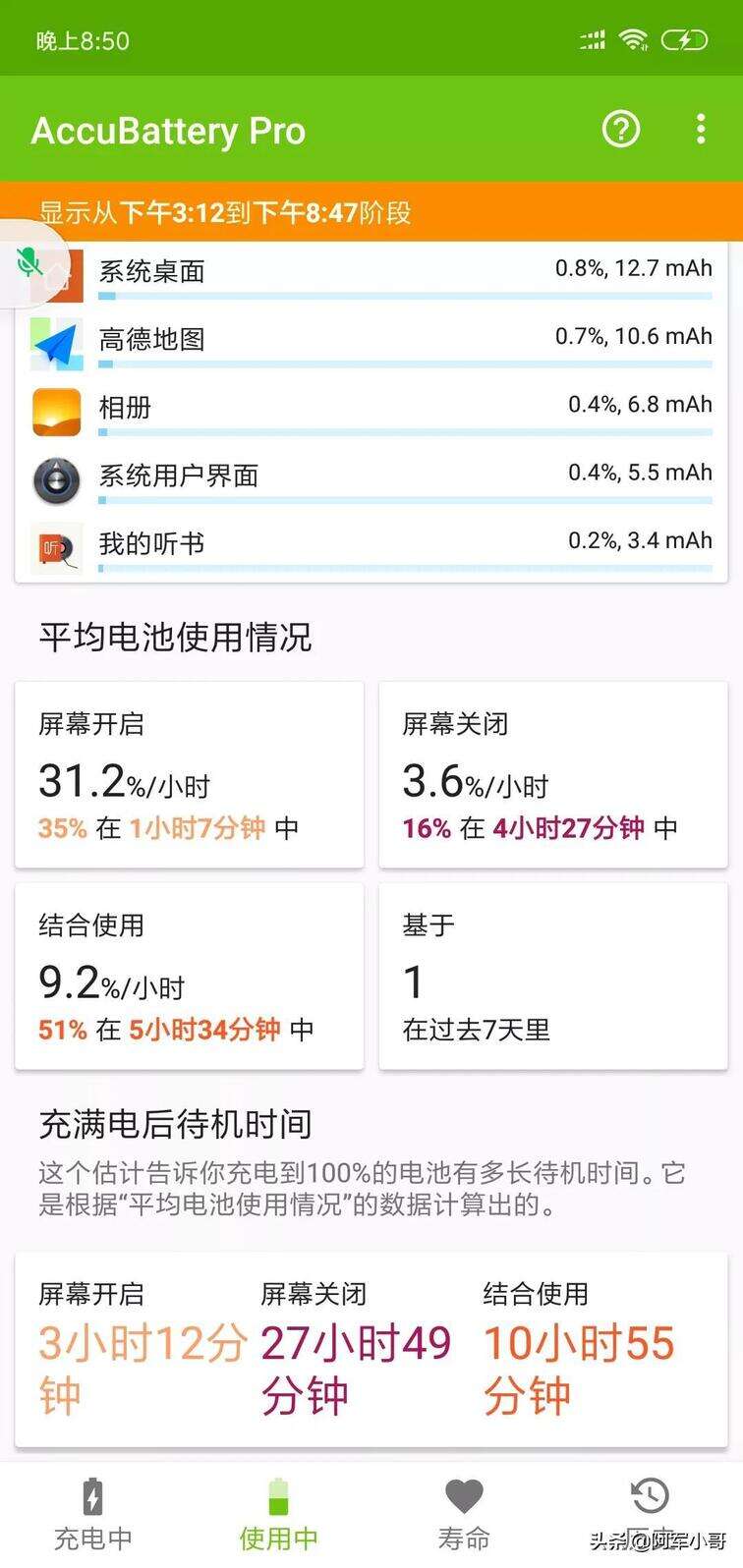Select the 使用中 tab
743x1568 pixels.
278,1515
